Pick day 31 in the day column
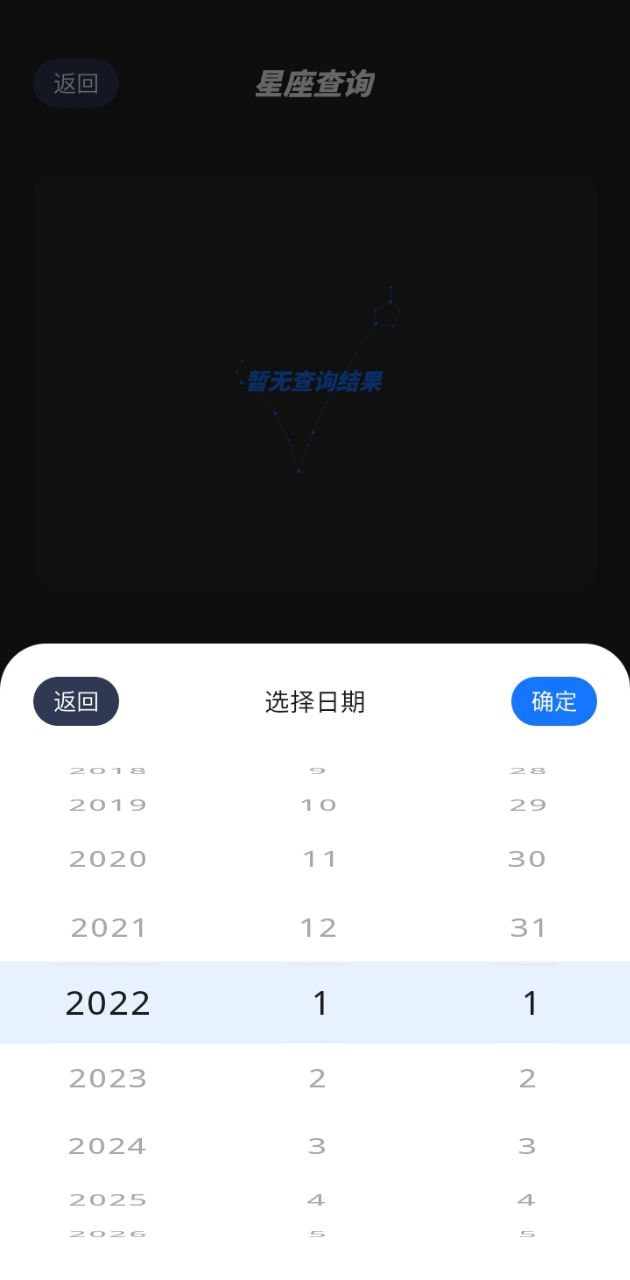The width and height of the screenshot is (630, 1280). (528, 928)
